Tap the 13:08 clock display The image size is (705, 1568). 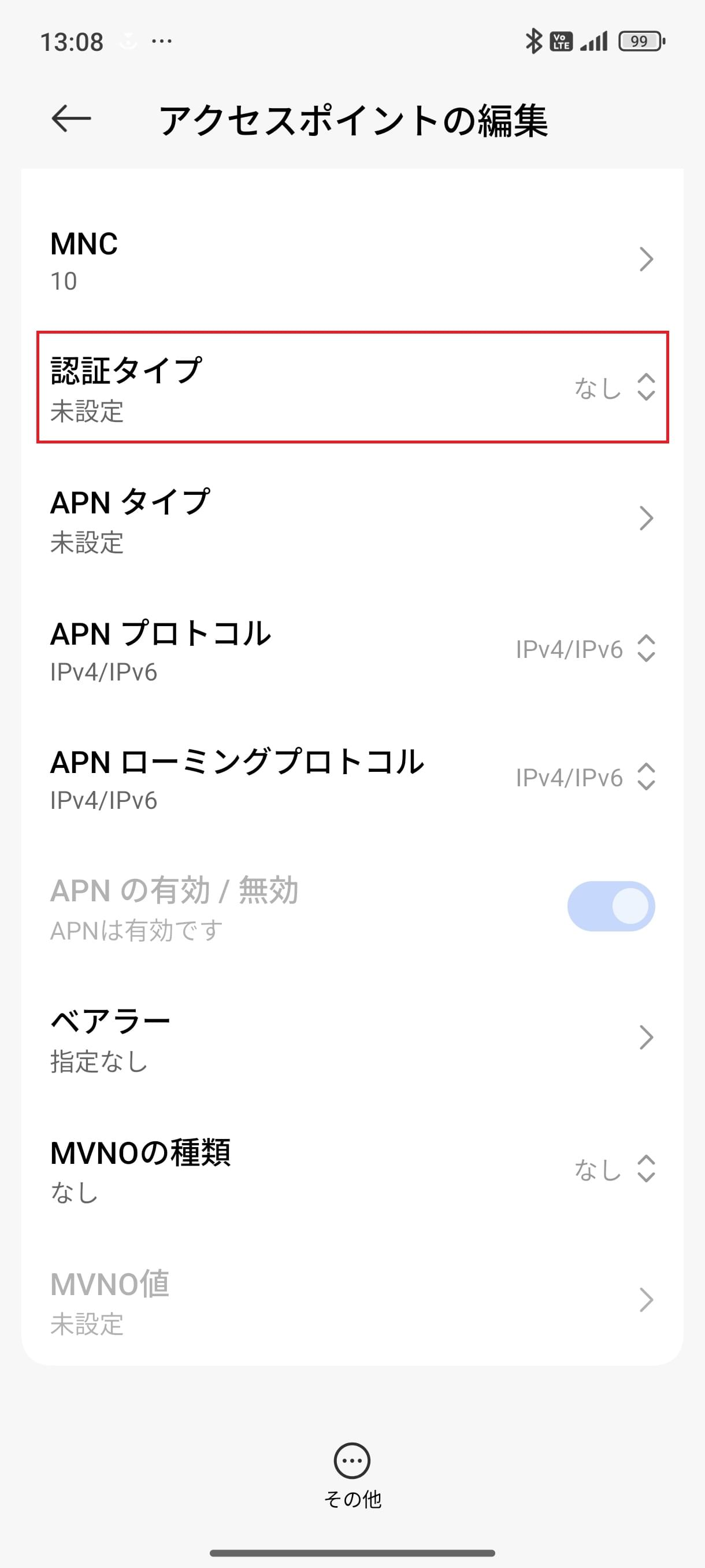(x=73, y=42)
